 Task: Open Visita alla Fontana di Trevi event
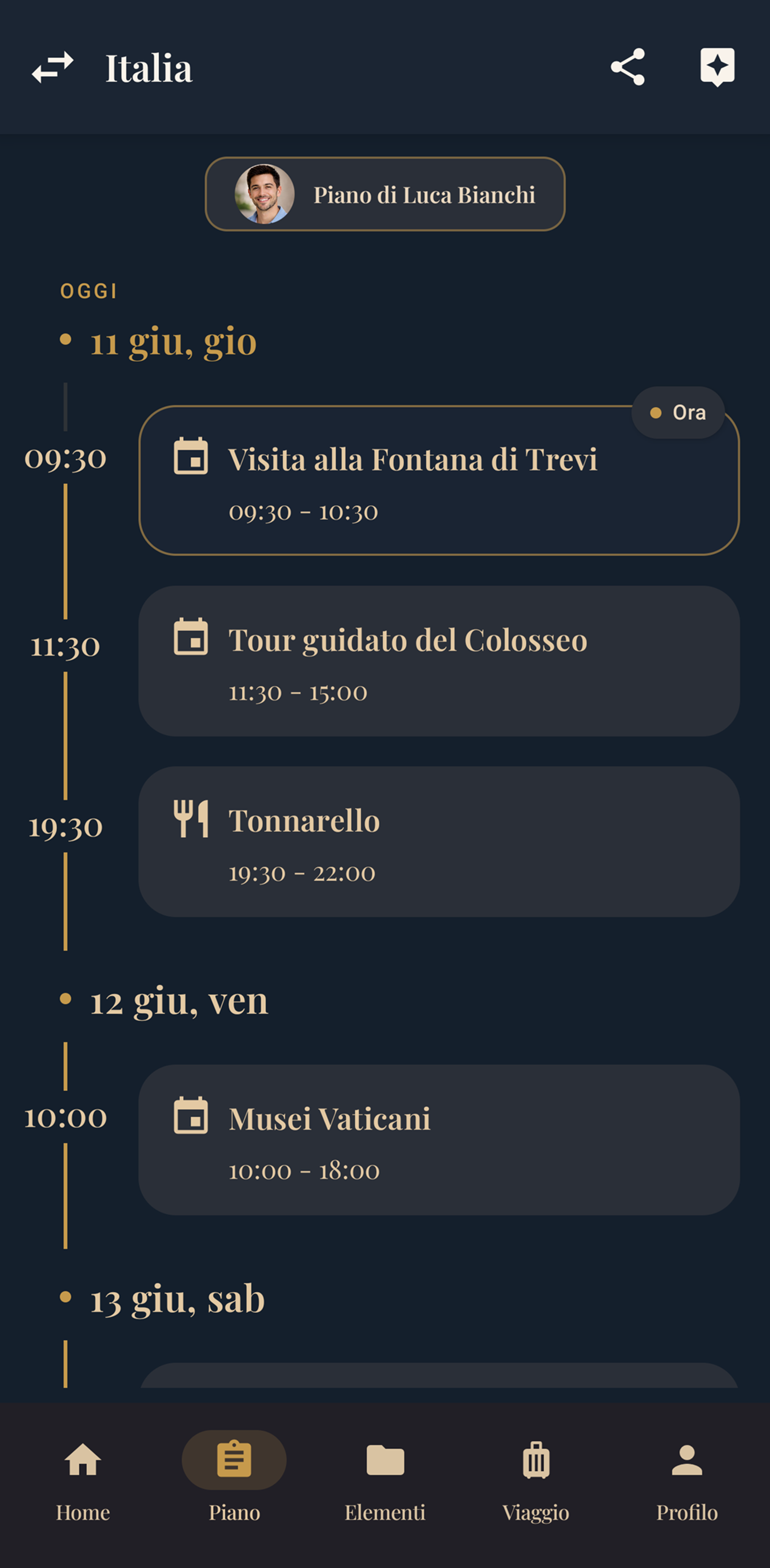[x=438, y=481]
